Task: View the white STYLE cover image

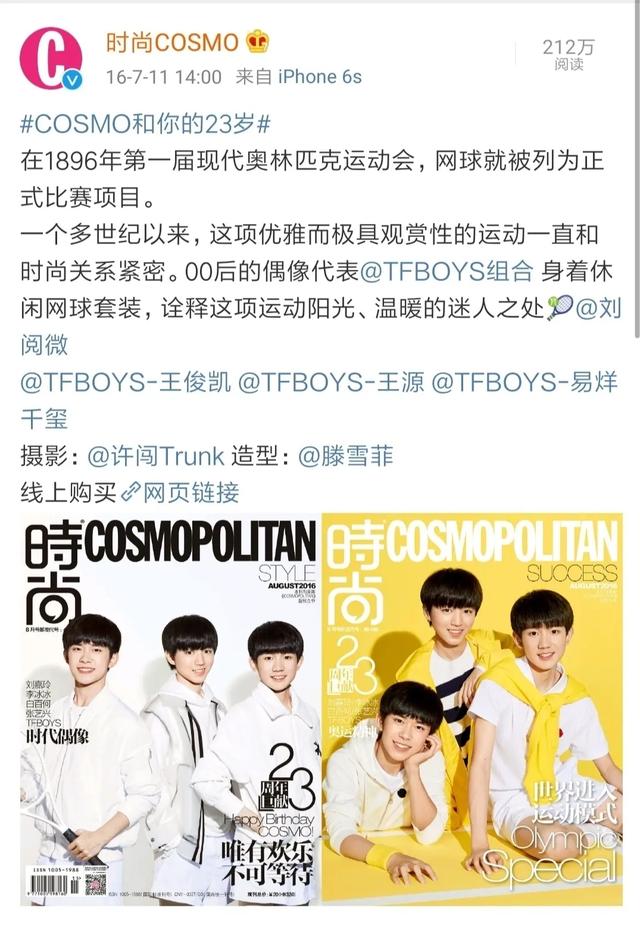Action: pyautogui.click(x=169, y=710)
